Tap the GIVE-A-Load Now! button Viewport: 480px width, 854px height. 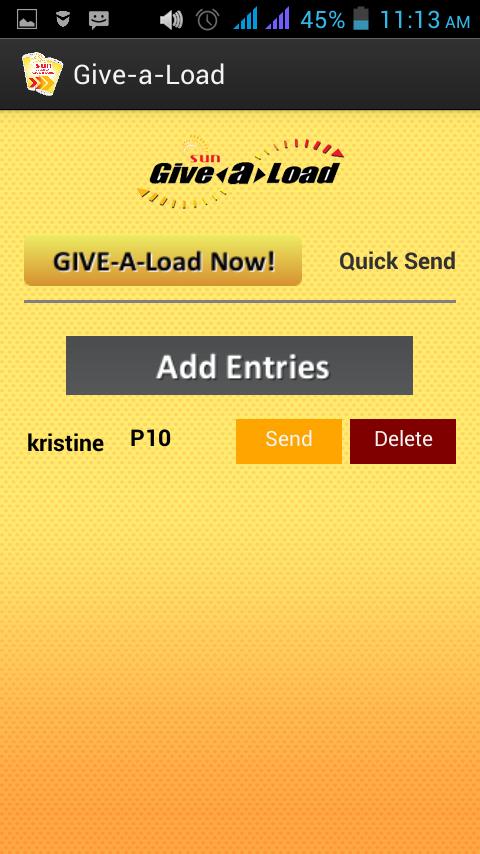click(163, 261)
